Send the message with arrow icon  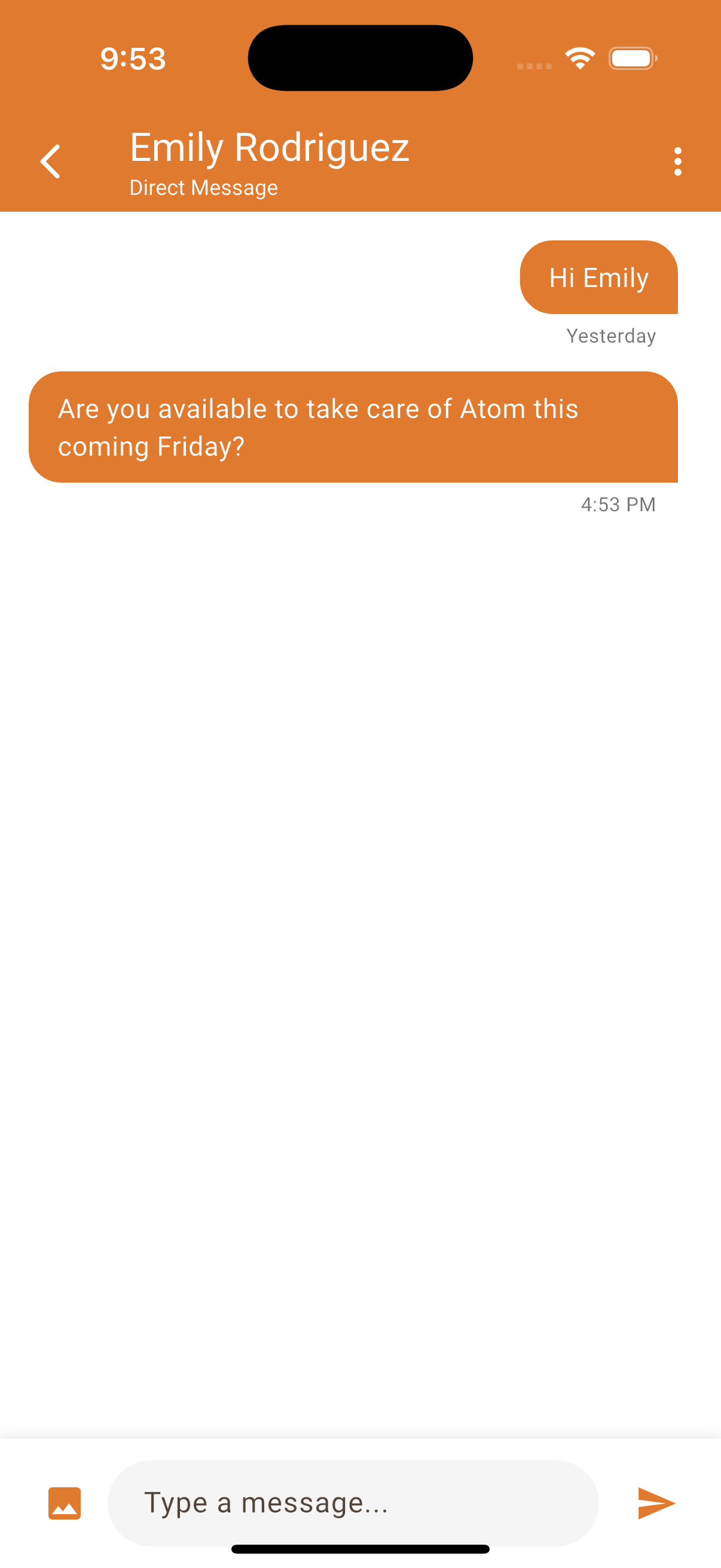656,1503
